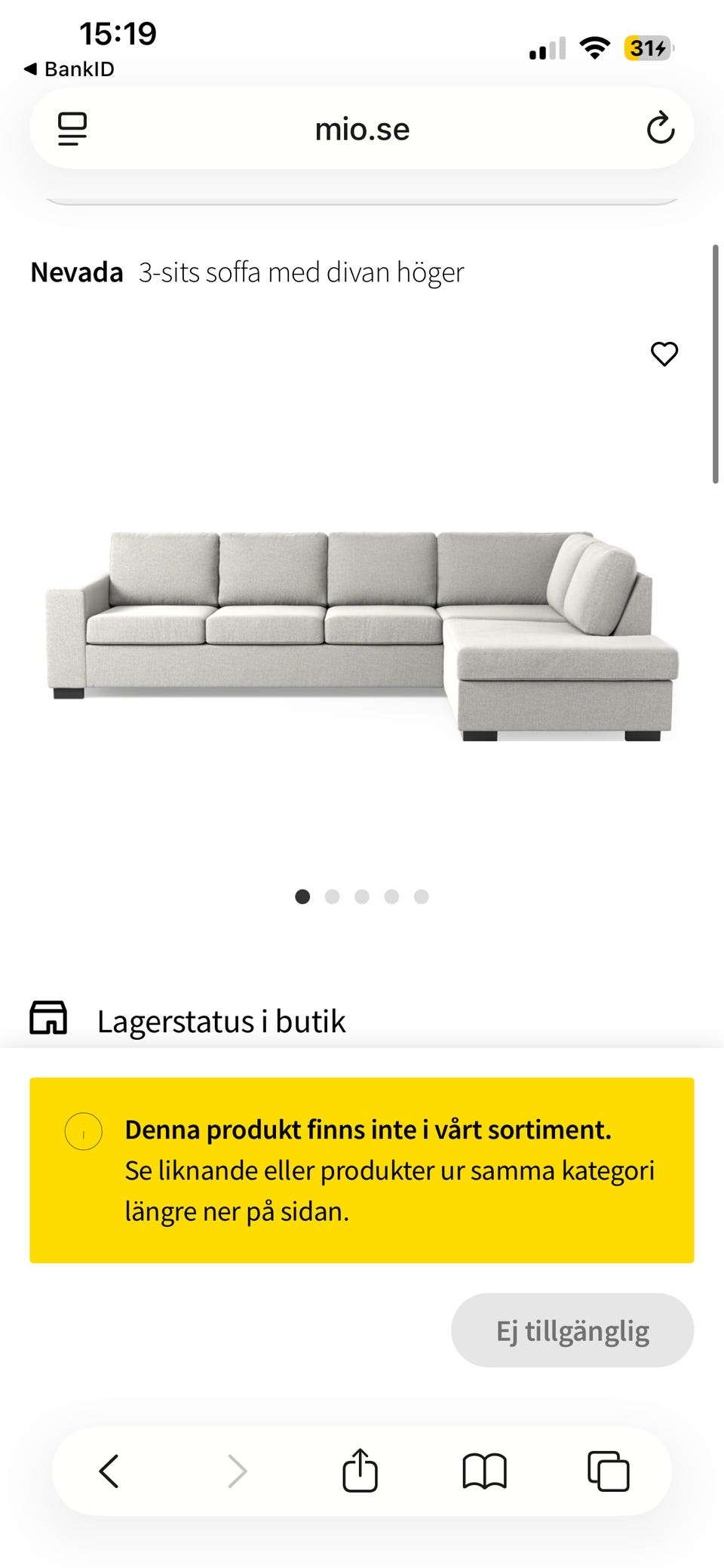The height and width of the screenshot is (1568, 724).
Task: Reload the mio.se page
Action: point(661,128)
